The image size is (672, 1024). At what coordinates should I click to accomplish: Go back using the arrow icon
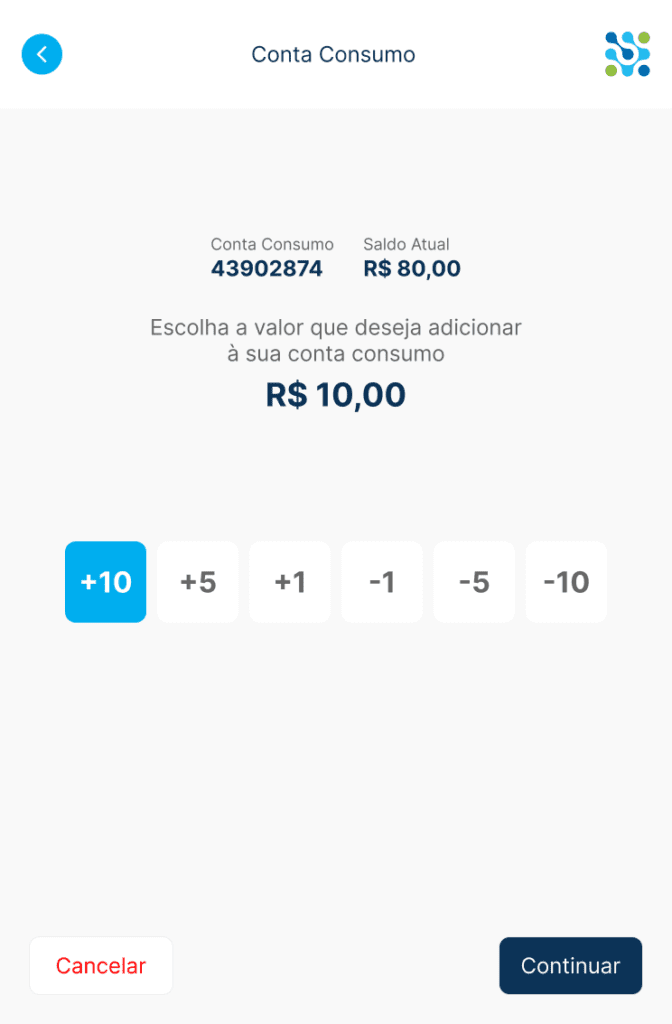click(x=42, y=54)
